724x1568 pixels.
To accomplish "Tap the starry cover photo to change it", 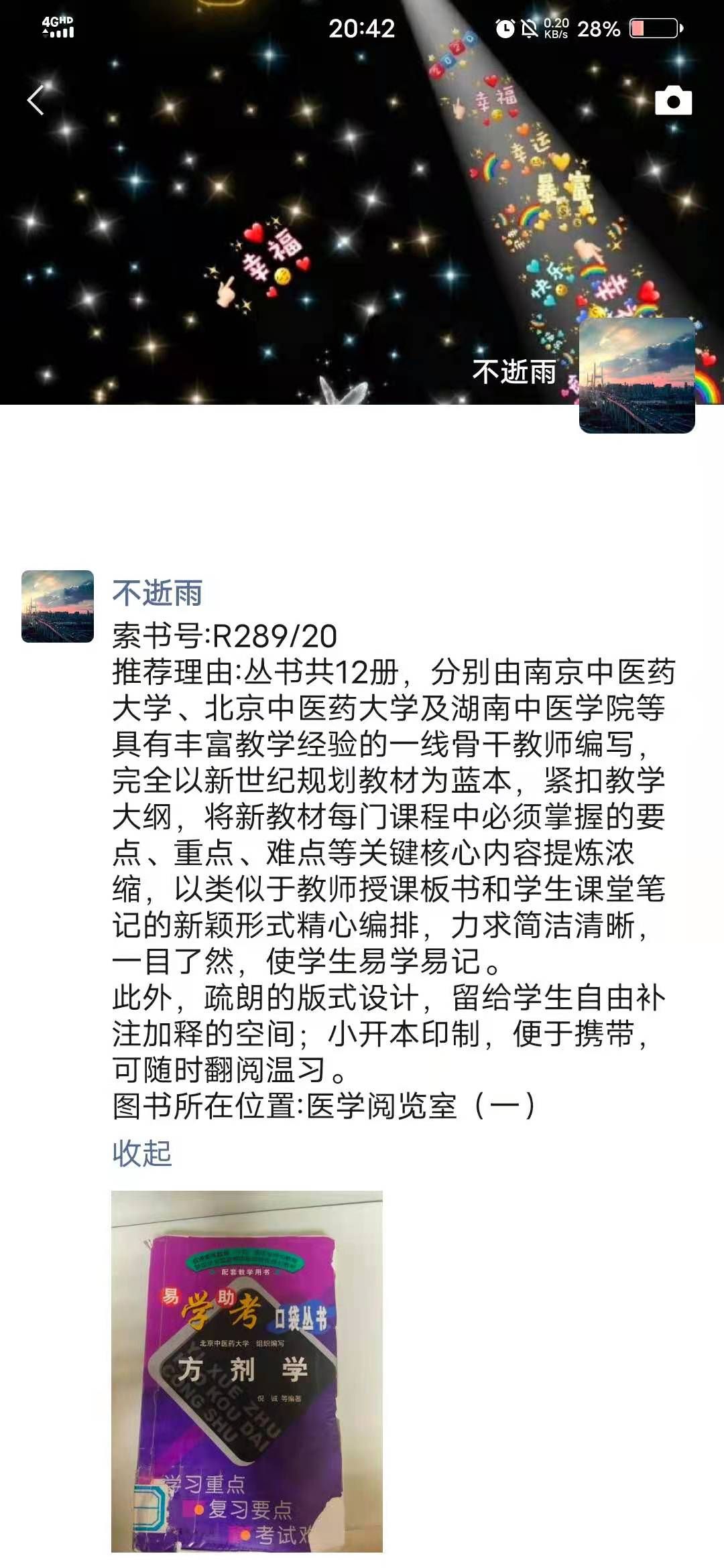I will pos(268,201).
